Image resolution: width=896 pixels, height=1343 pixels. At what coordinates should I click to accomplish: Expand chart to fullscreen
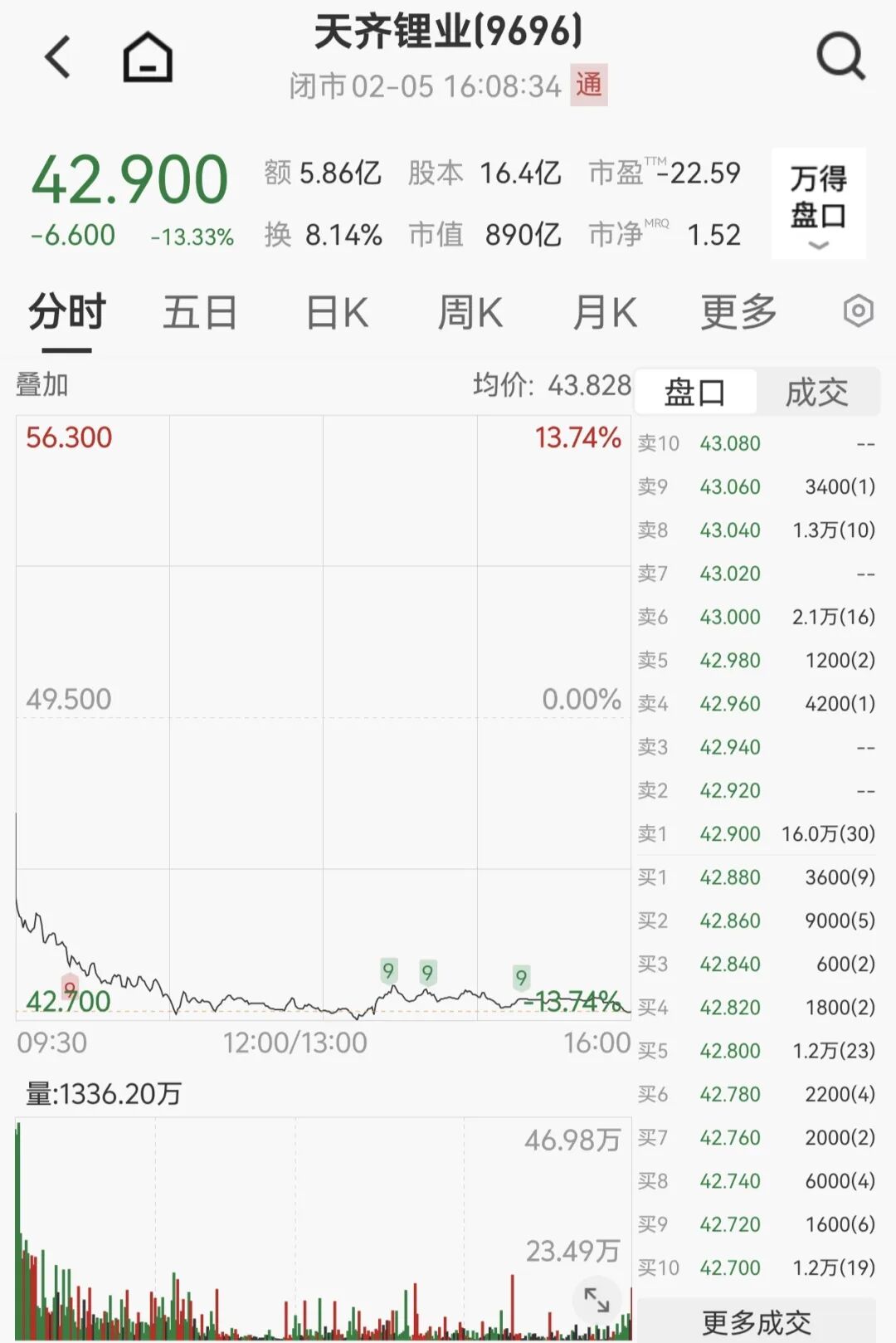[597, 1299]
